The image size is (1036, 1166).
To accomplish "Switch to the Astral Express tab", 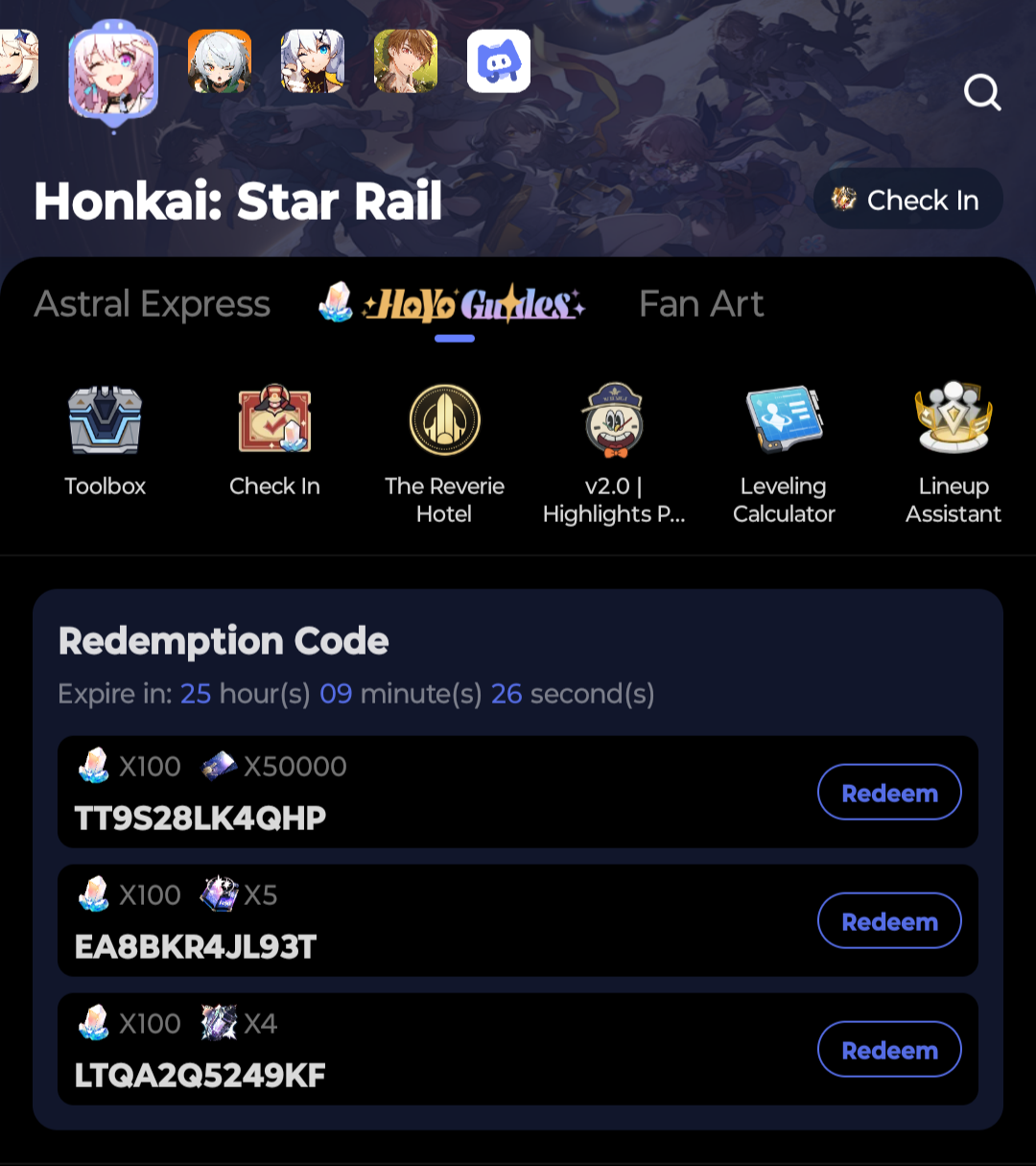I will coord(152,303).
